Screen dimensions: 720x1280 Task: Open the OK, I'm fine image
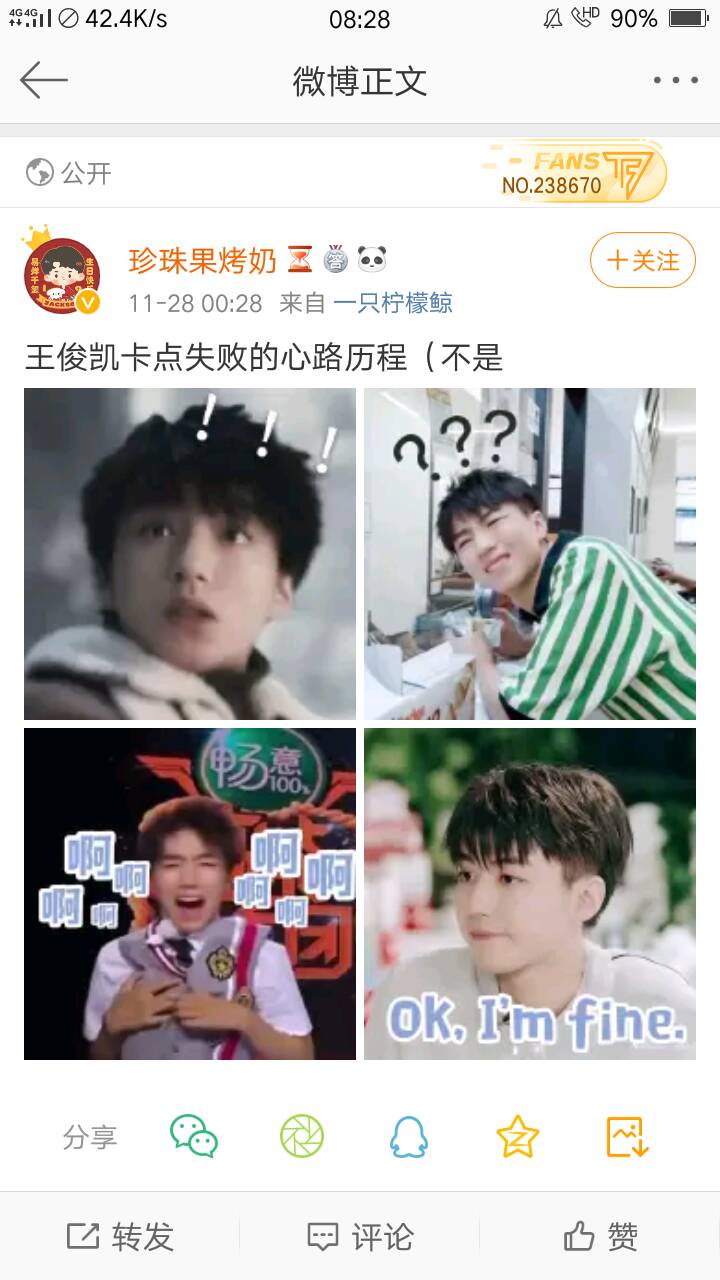530,894
